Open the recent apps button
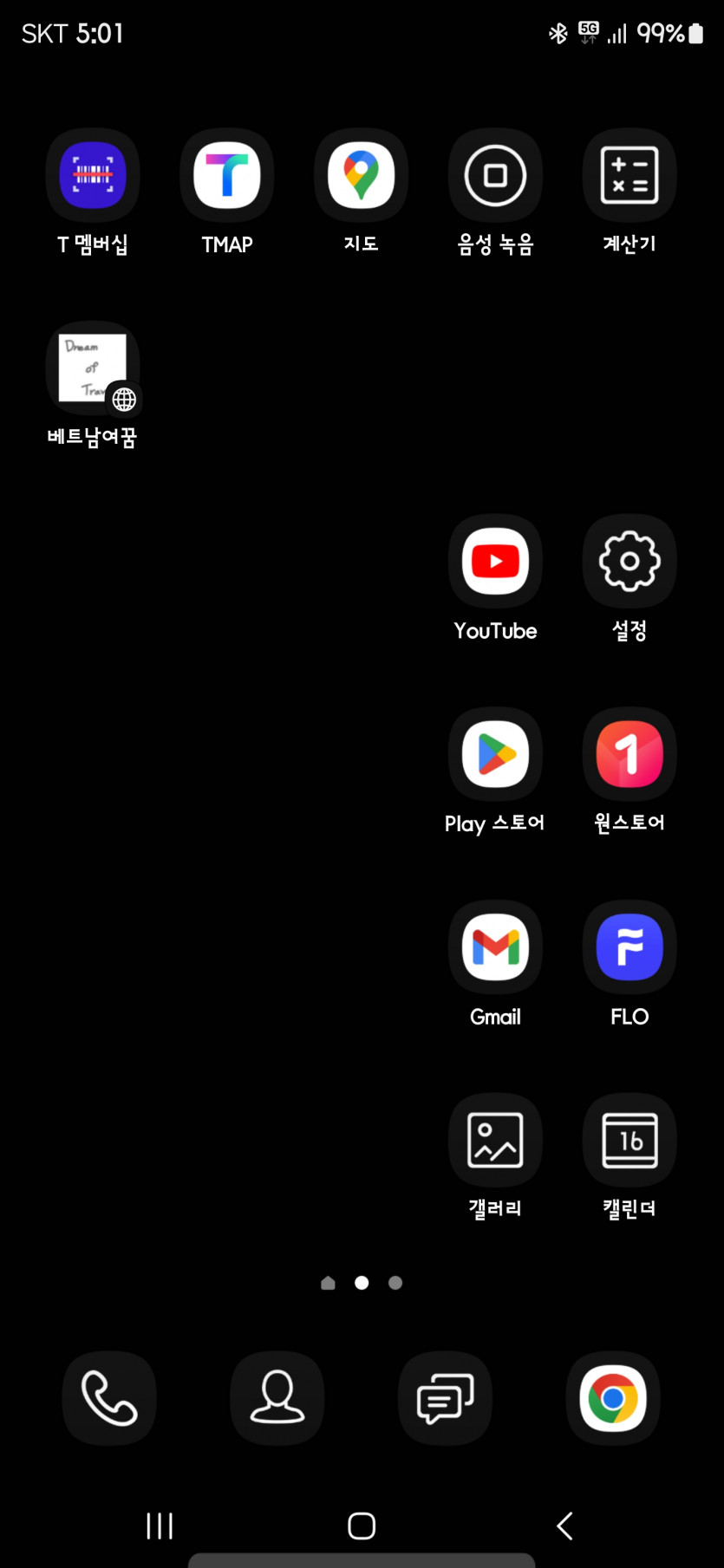Viewport: 724px width, 1568px height. (x=160, y=1526)
